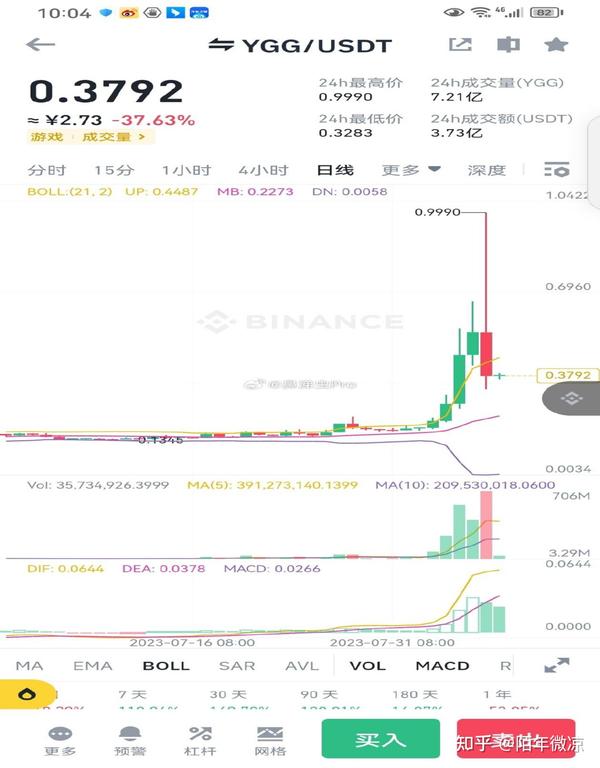The image size is (600, 768).
Task: Expand the chart to full screen
Action: tap(555, 666)
